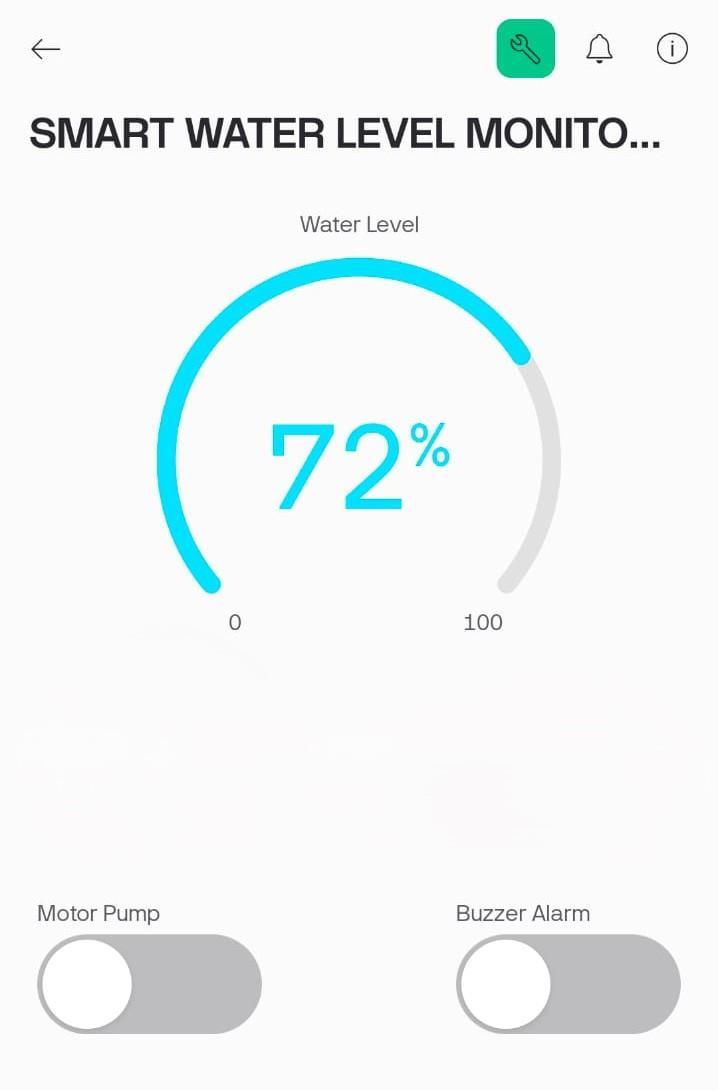Enable the Buzzer Alarm switch
The width and height of the screenshot is (718, 1090).
[x=569, y=984]
